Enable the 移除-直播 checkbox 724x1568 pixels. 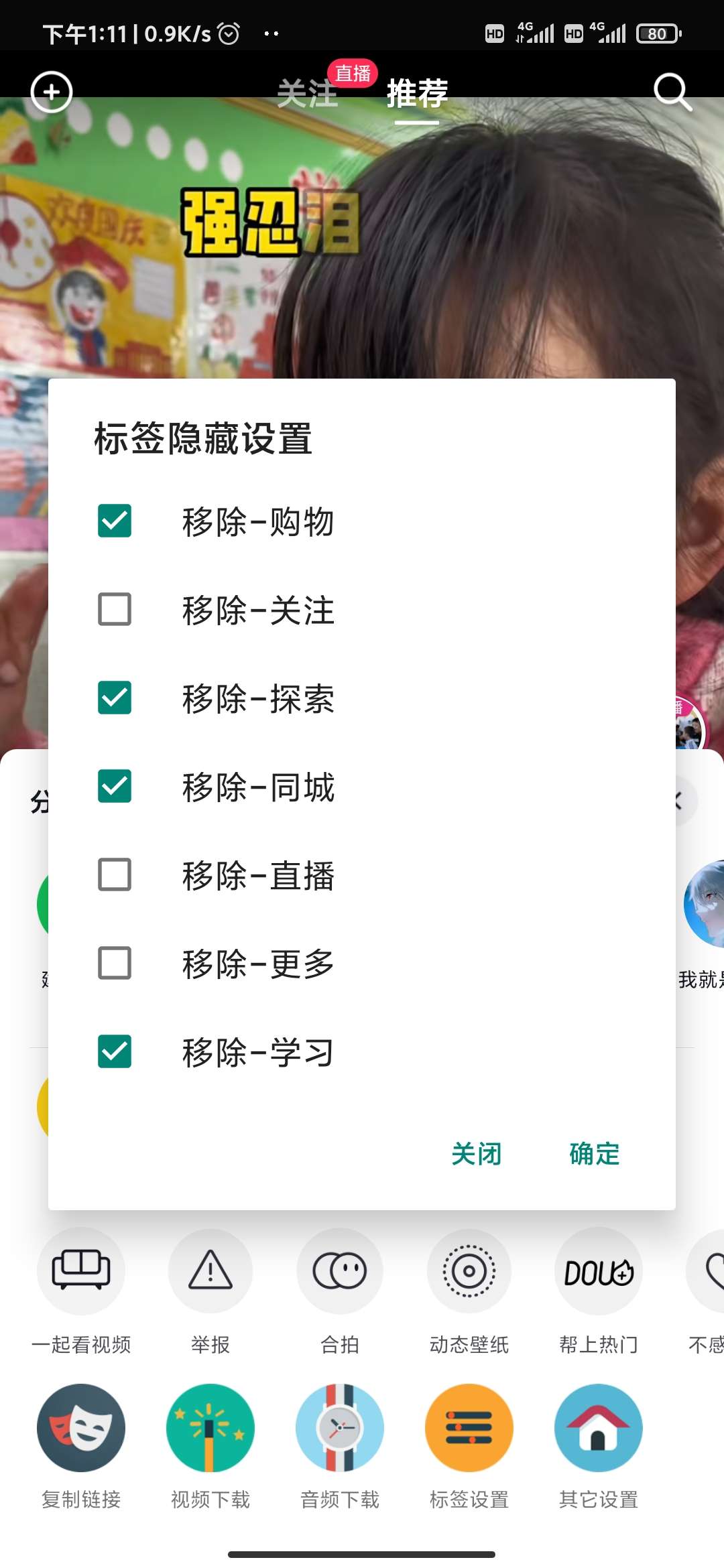tap(115, 874)
